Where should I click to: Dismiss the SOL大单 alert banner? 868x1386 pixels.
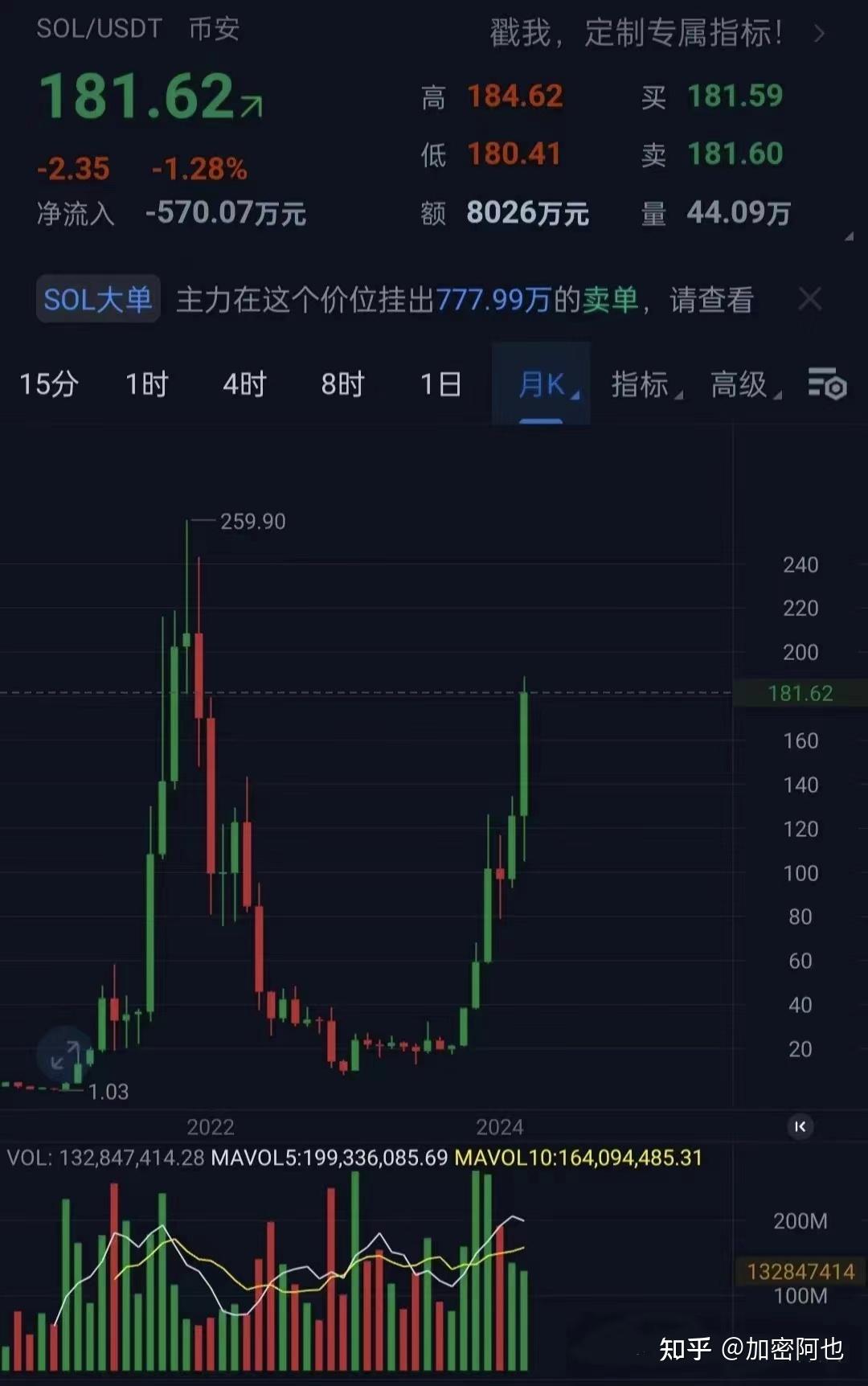pyautogui.click(x=809, y=300)
